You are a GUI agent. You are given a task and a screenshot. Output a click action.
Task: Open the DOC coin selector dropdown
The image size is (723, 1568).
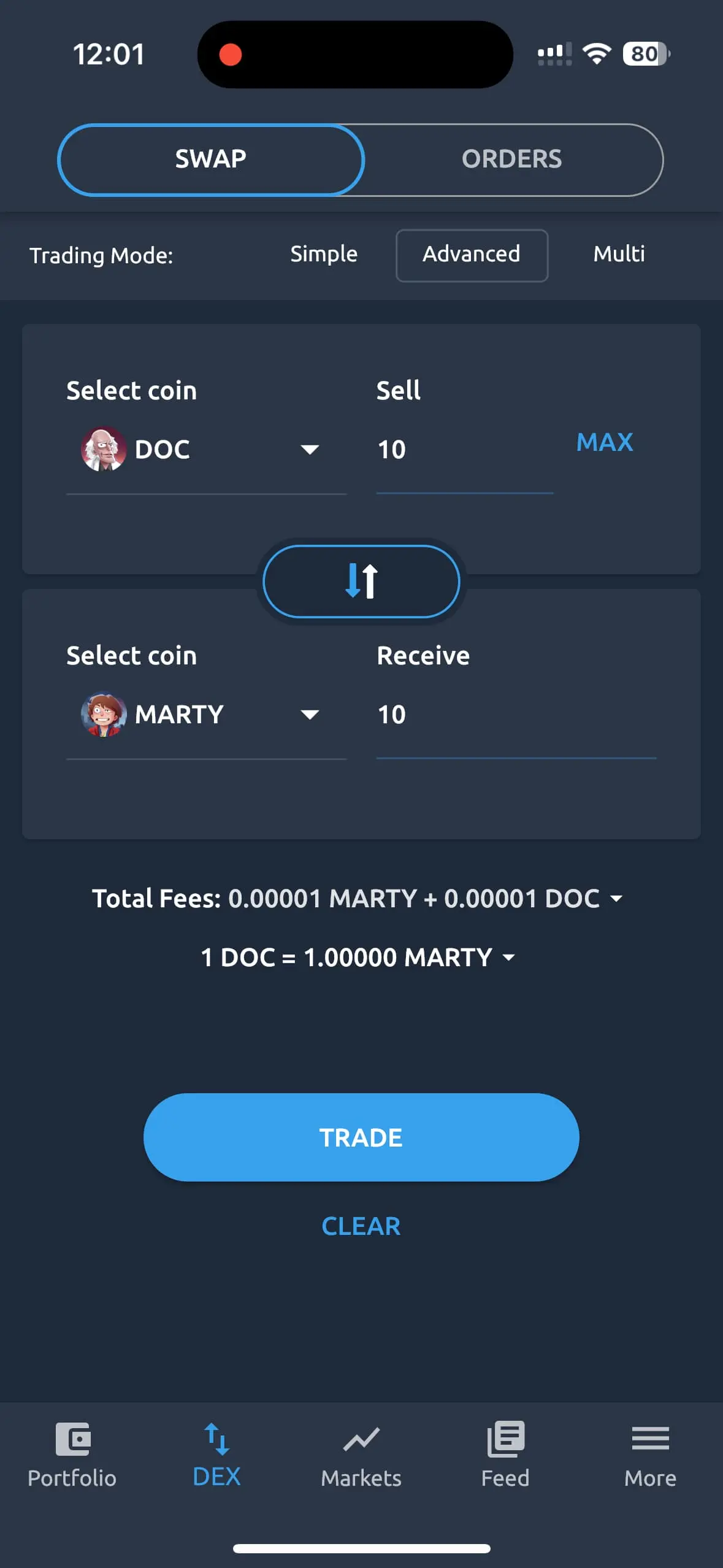pos(310,450)
